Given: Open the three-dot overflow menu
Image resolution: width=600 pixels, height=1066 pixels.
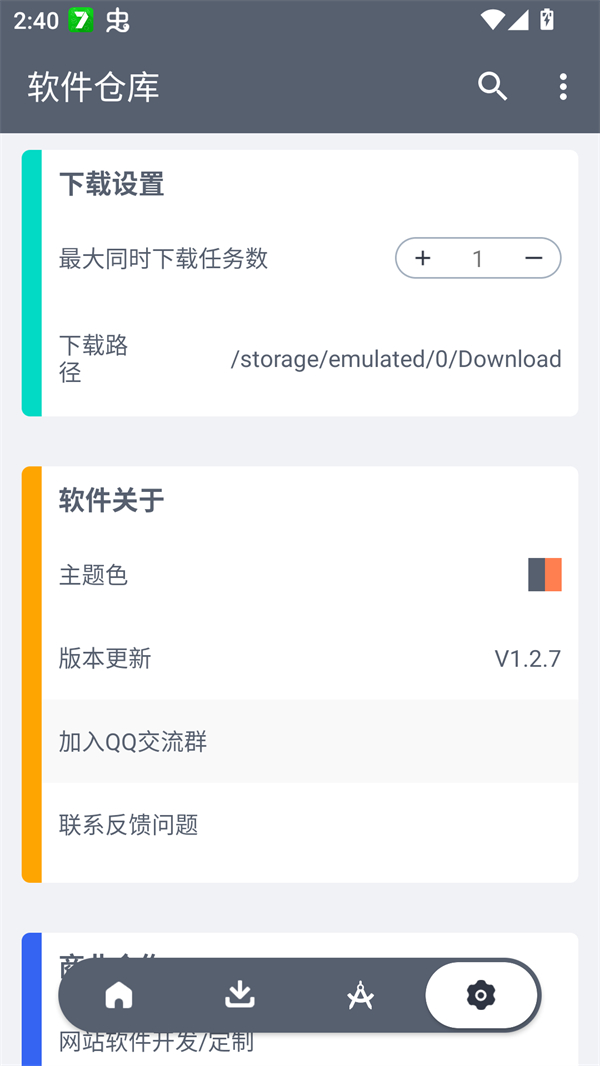Looking at the screenshot, I should coord(563,87).
